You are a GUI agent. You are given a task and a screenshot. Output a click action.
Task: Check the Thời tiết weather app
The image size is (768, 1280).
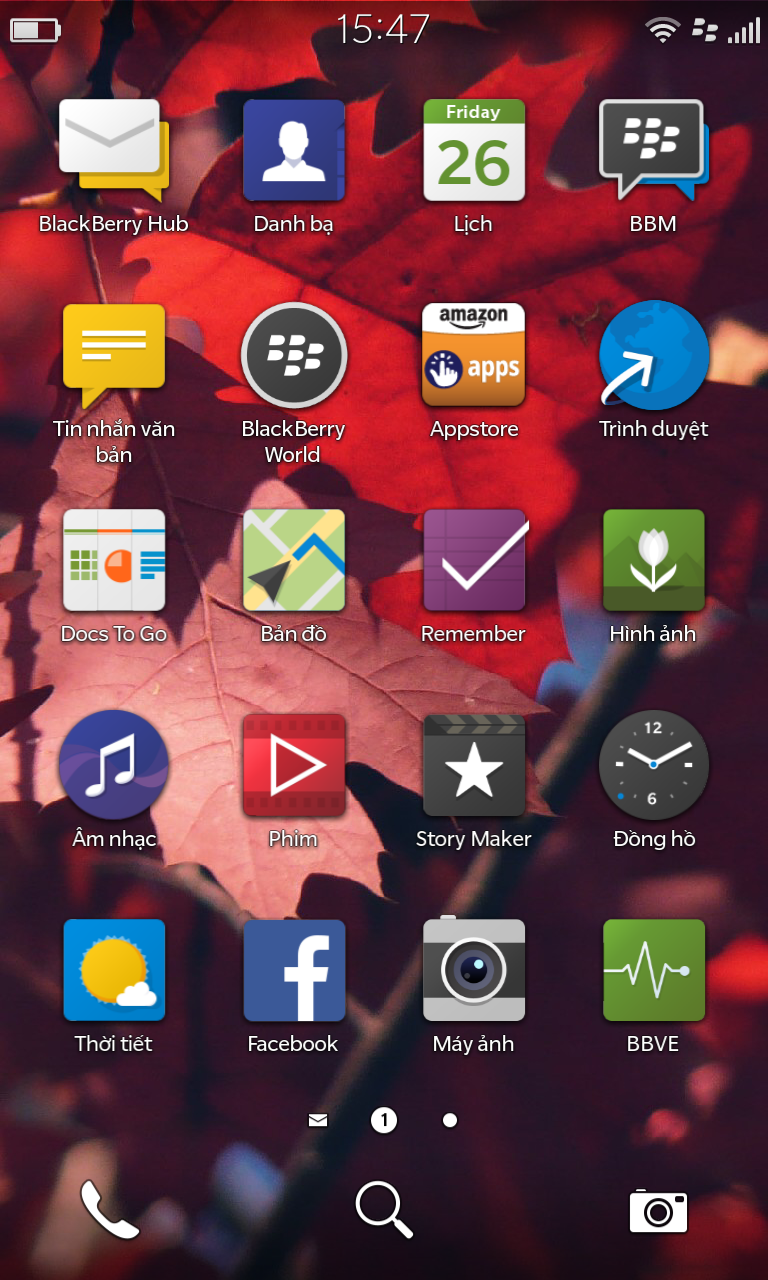[x=113, y=970]
